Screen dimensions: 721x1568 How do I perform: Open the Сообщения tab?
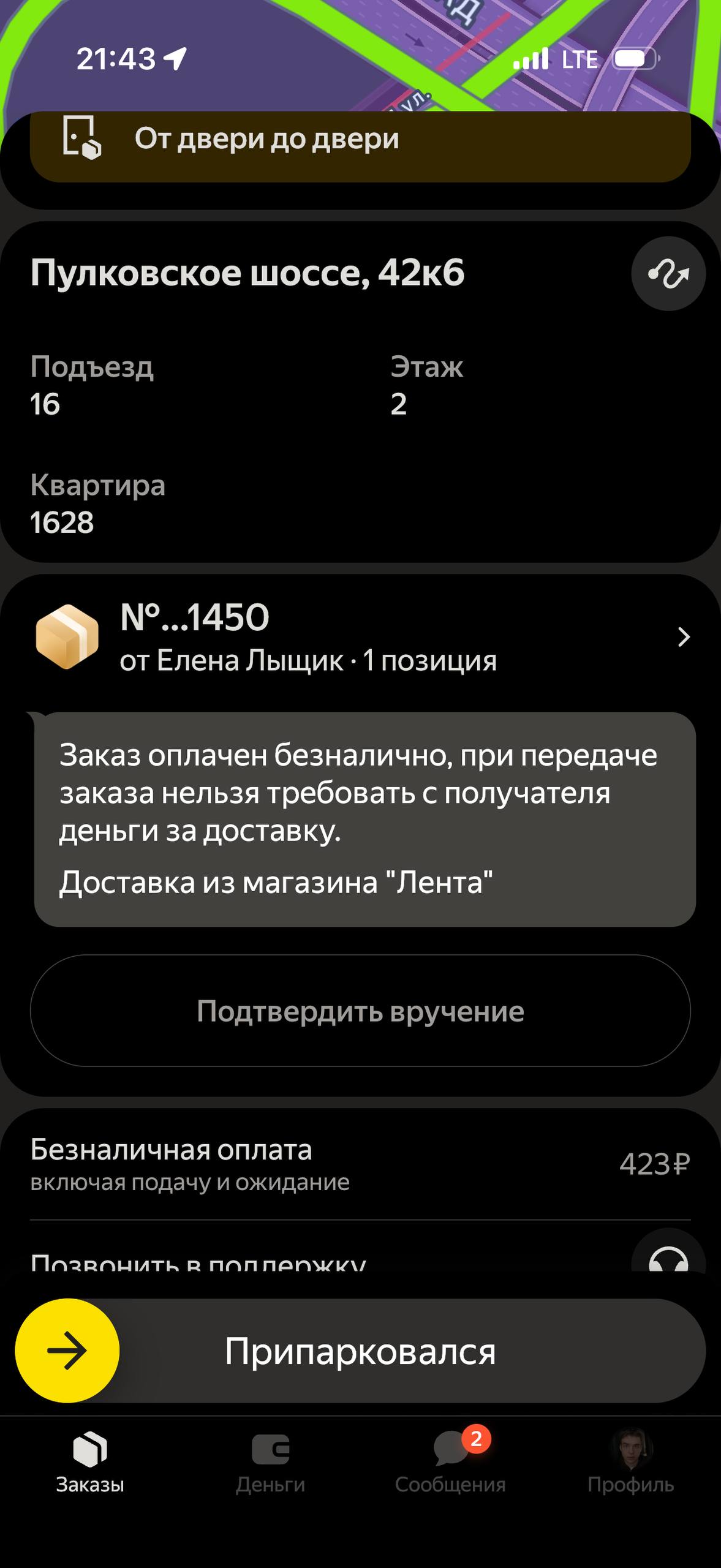coord(451,1461)
